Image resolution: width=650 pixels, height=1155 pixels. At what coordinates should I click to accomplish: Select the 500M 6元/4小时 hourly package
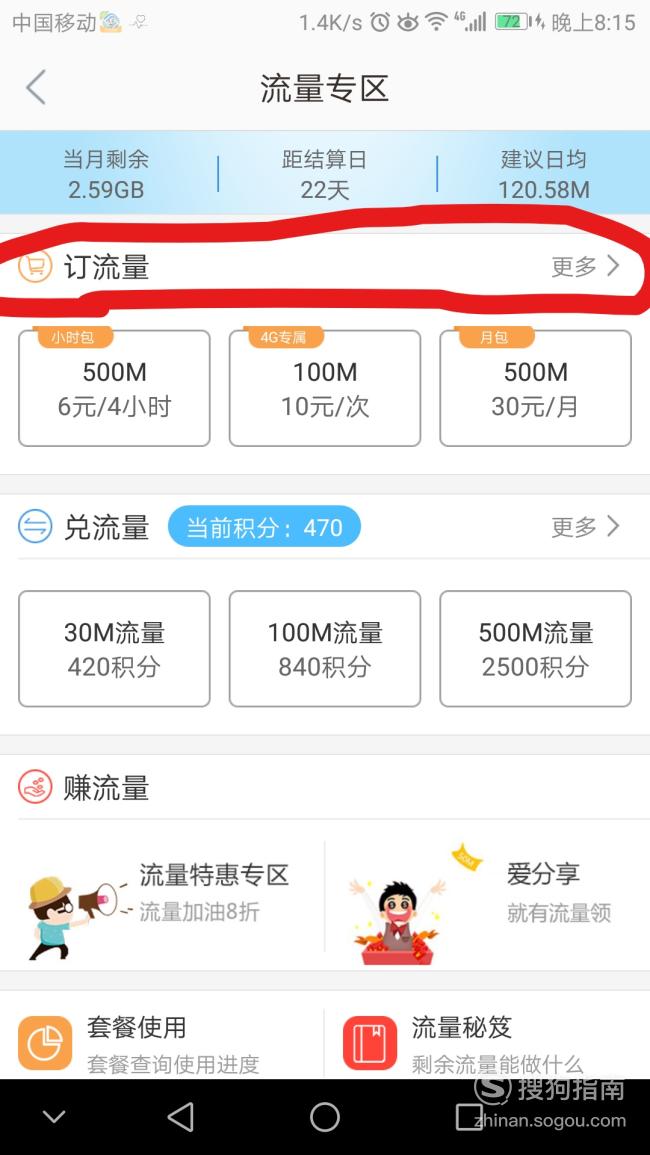[114, 388]
